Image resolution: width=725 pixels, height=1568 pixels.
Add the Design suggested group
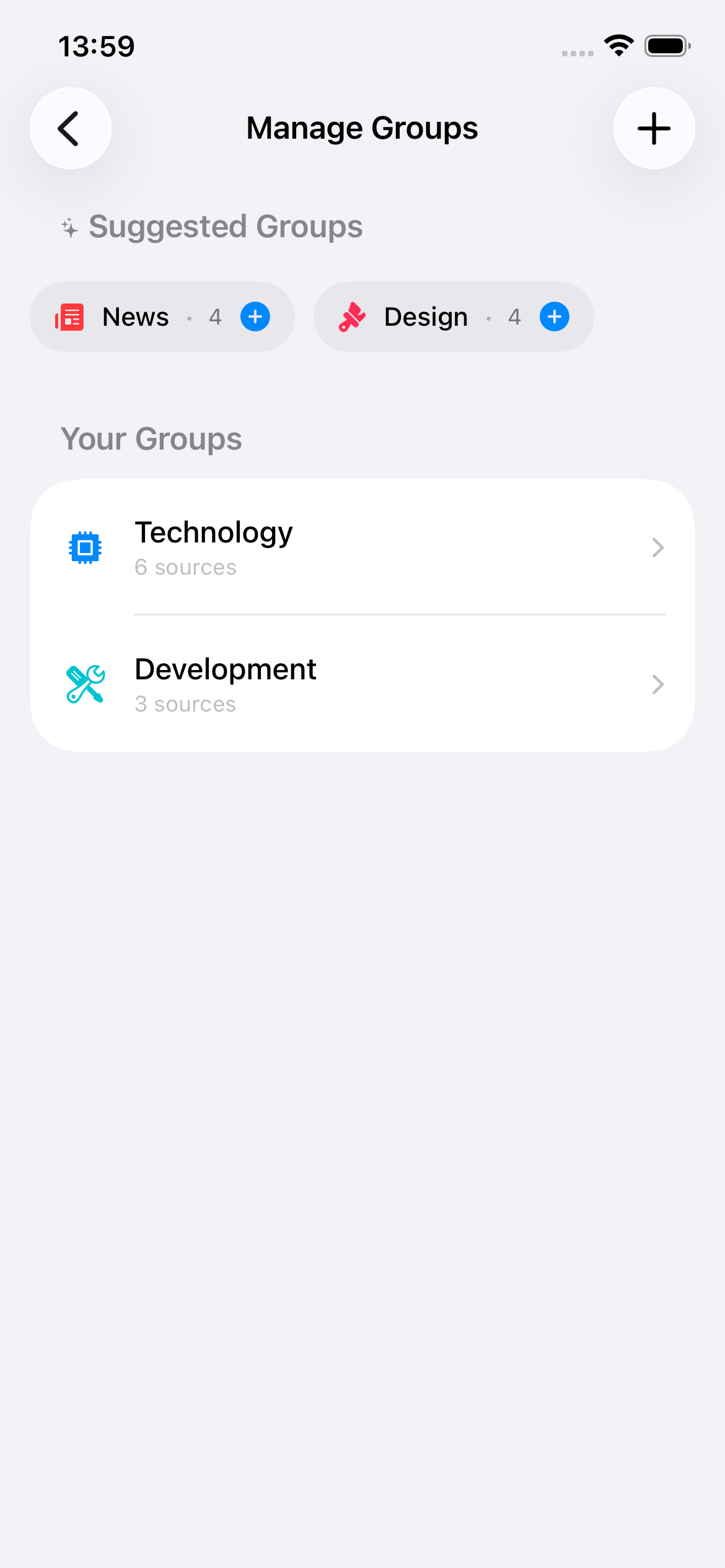pyautogui.click(x=553, y=316)
